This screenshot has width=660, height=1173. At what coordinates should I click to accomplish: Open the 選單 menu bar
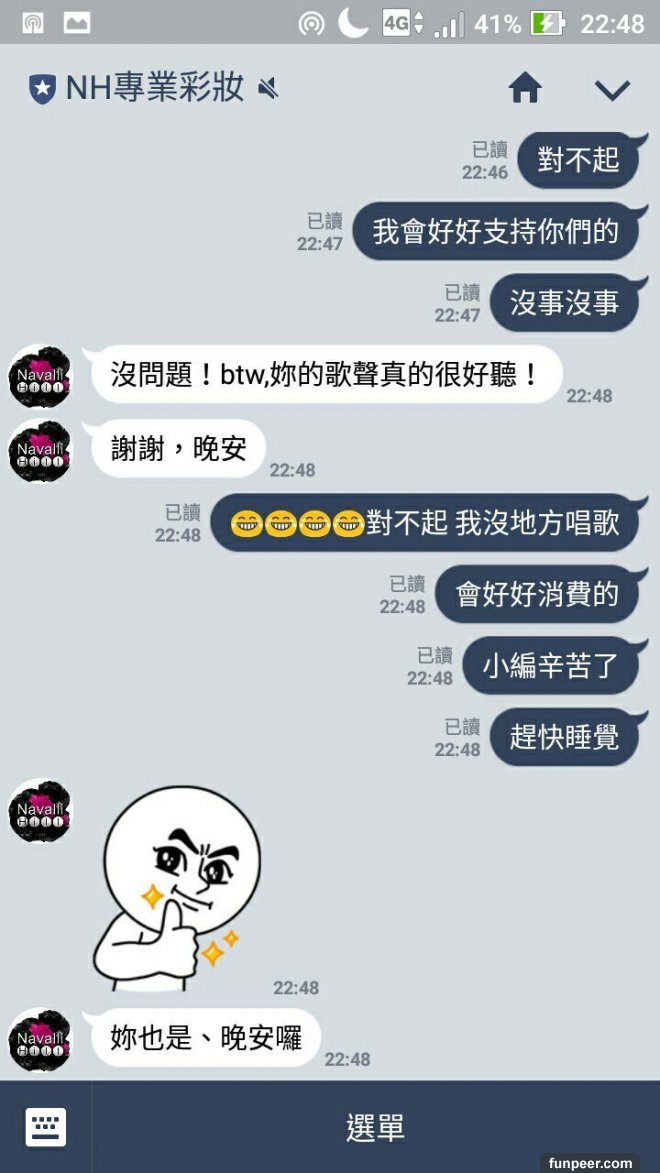(x=376, y=1127)
